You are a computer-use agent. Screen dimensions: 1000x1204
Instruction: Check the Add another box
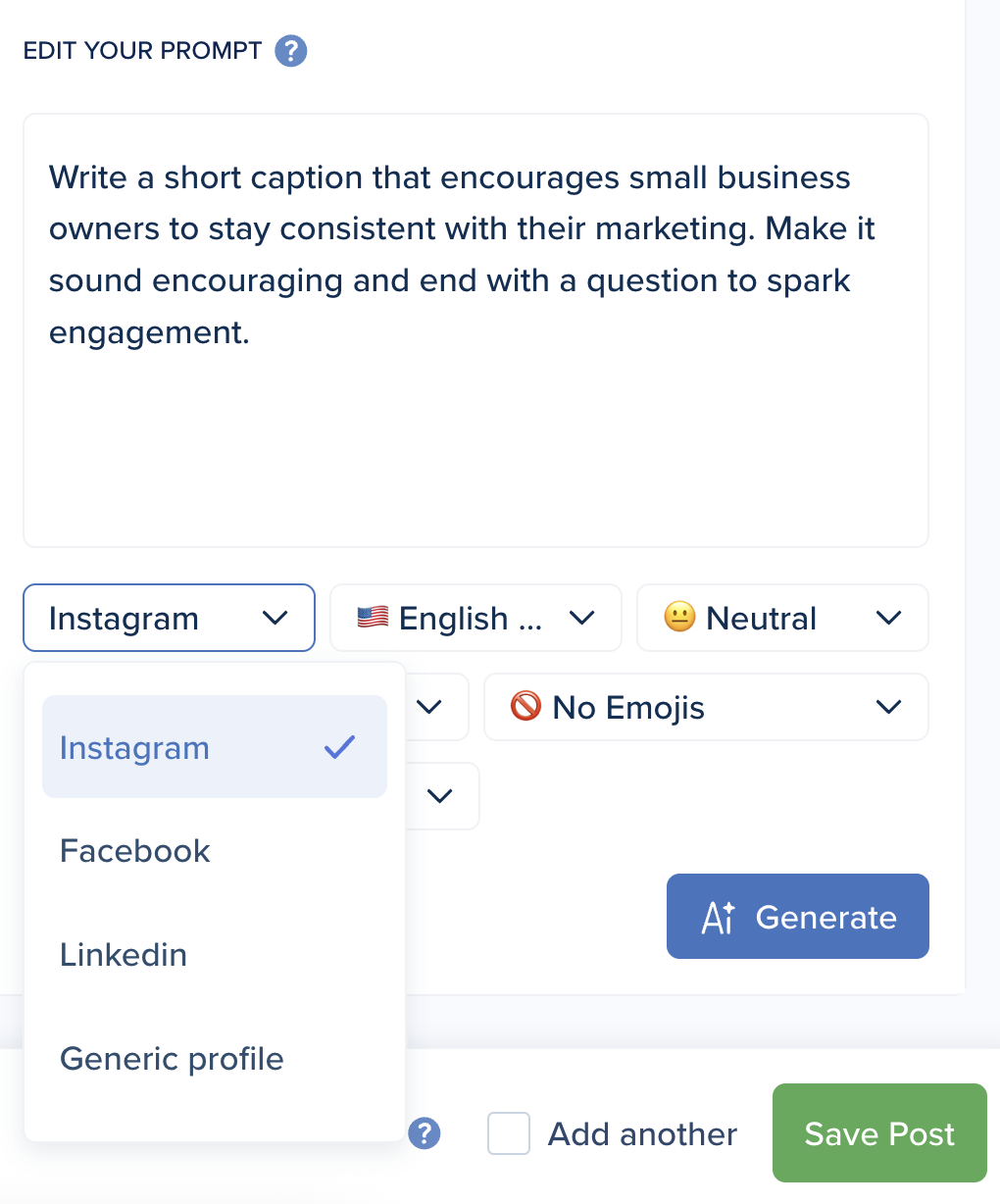click(509, 1133)
